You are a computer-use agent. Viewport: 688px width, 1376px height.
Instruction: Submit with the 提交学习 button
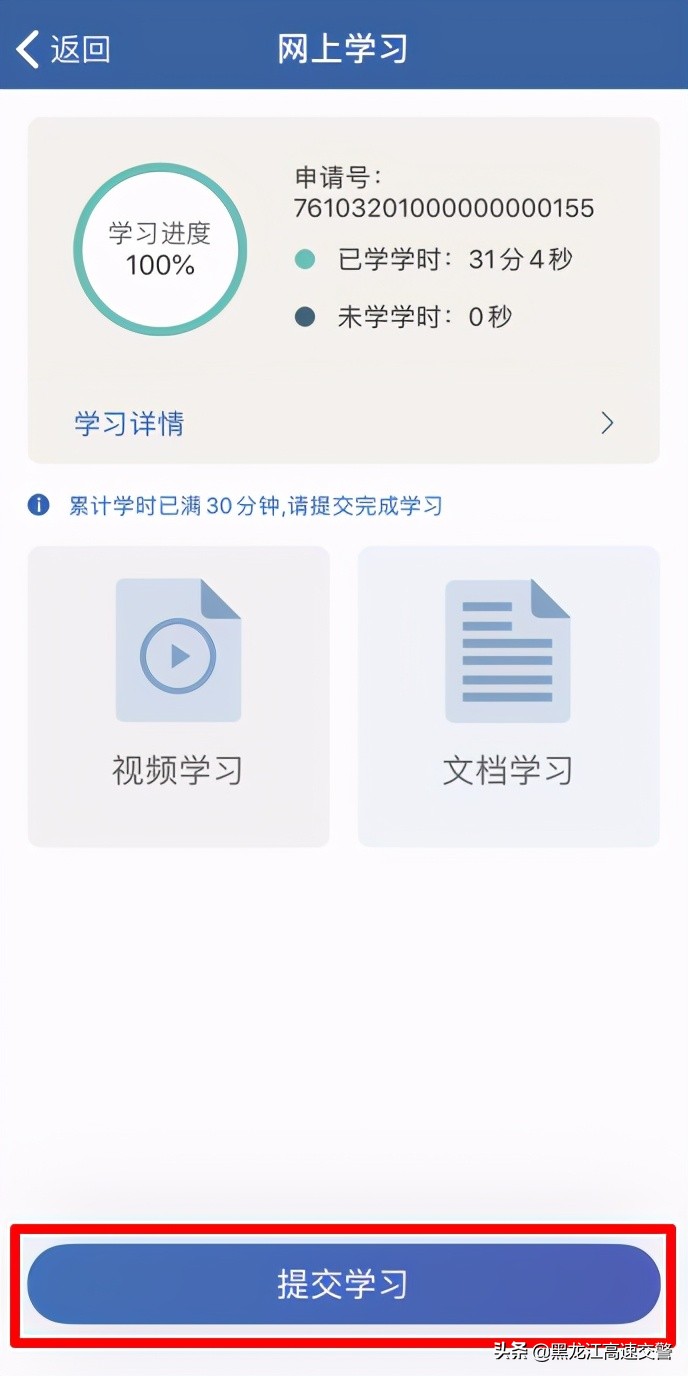click(x=343, y=1284)
